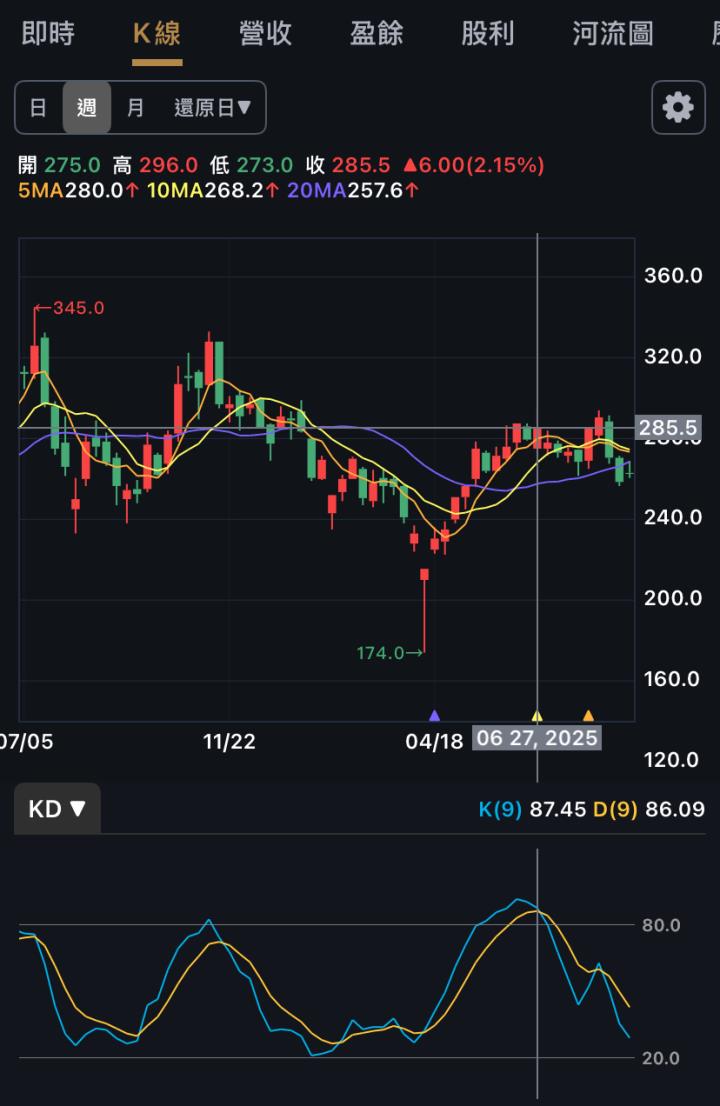Select the 週 weekly chart period
This screenshot has height=1106, width=720.
click(x=87, y=108)
